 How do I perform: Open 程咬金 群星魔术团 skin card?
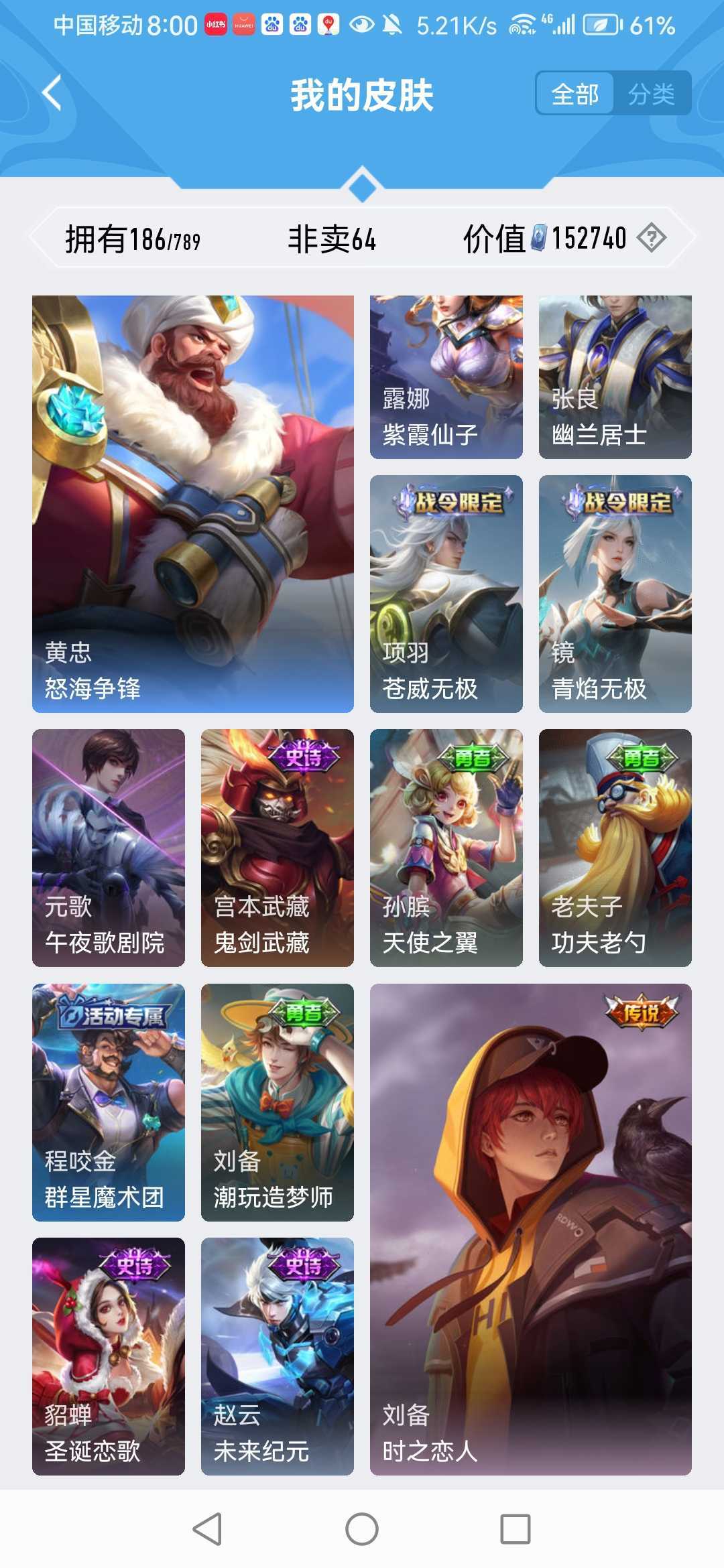coord(109,1102)
